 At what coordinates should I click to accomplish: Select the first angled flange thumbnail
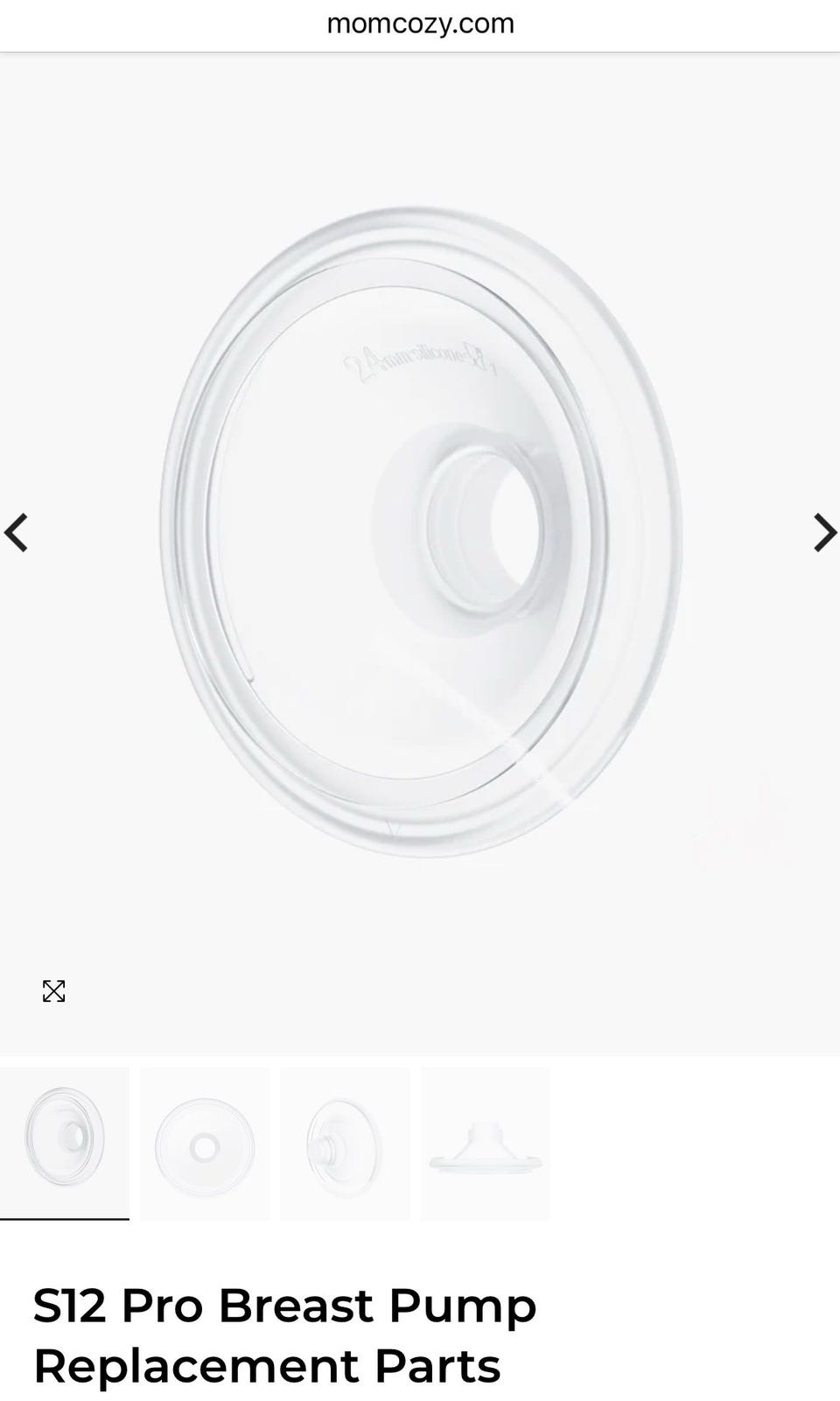click(65, 1142)
